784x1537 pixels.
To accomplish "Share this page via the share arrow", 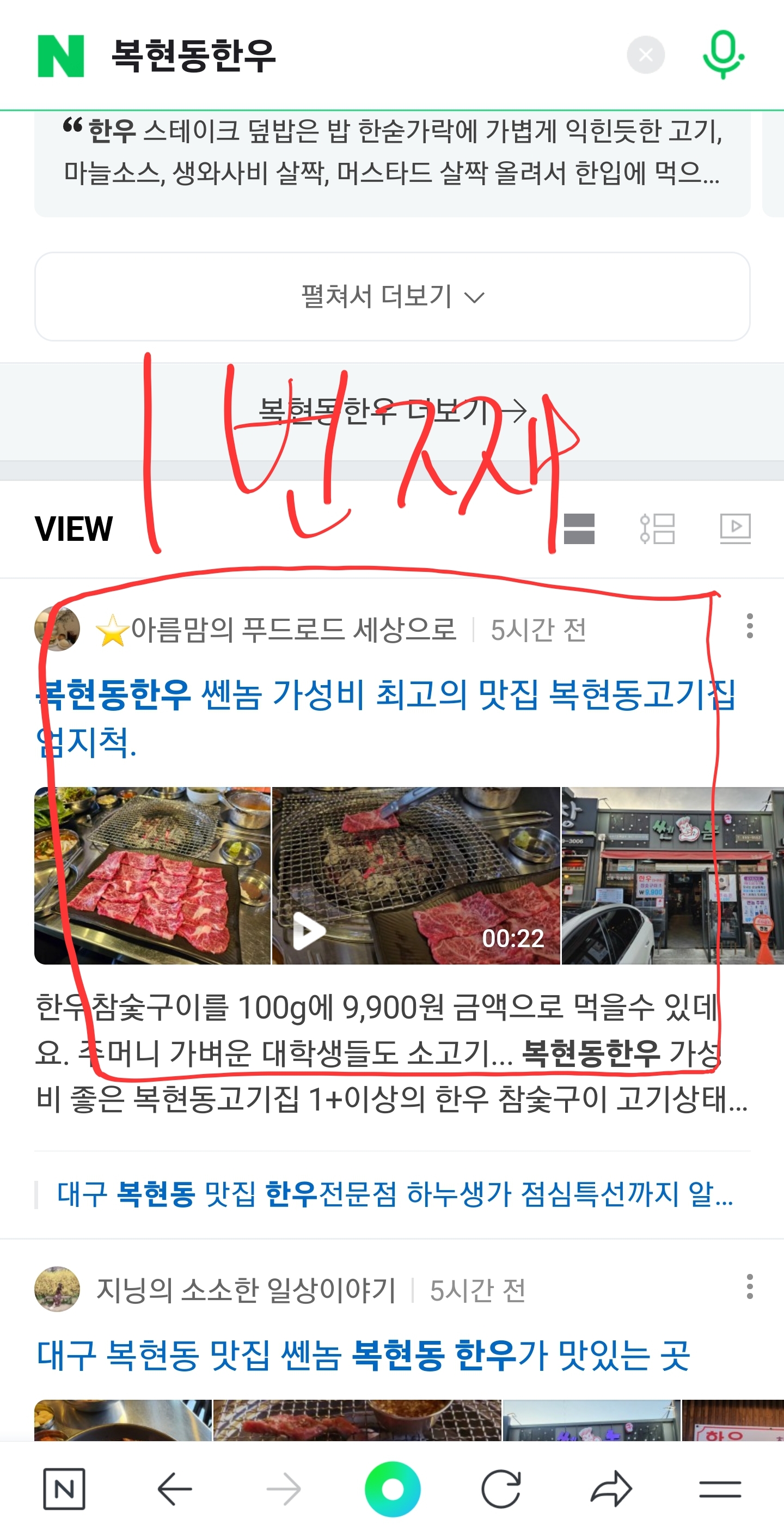I will click(610, 1490).
